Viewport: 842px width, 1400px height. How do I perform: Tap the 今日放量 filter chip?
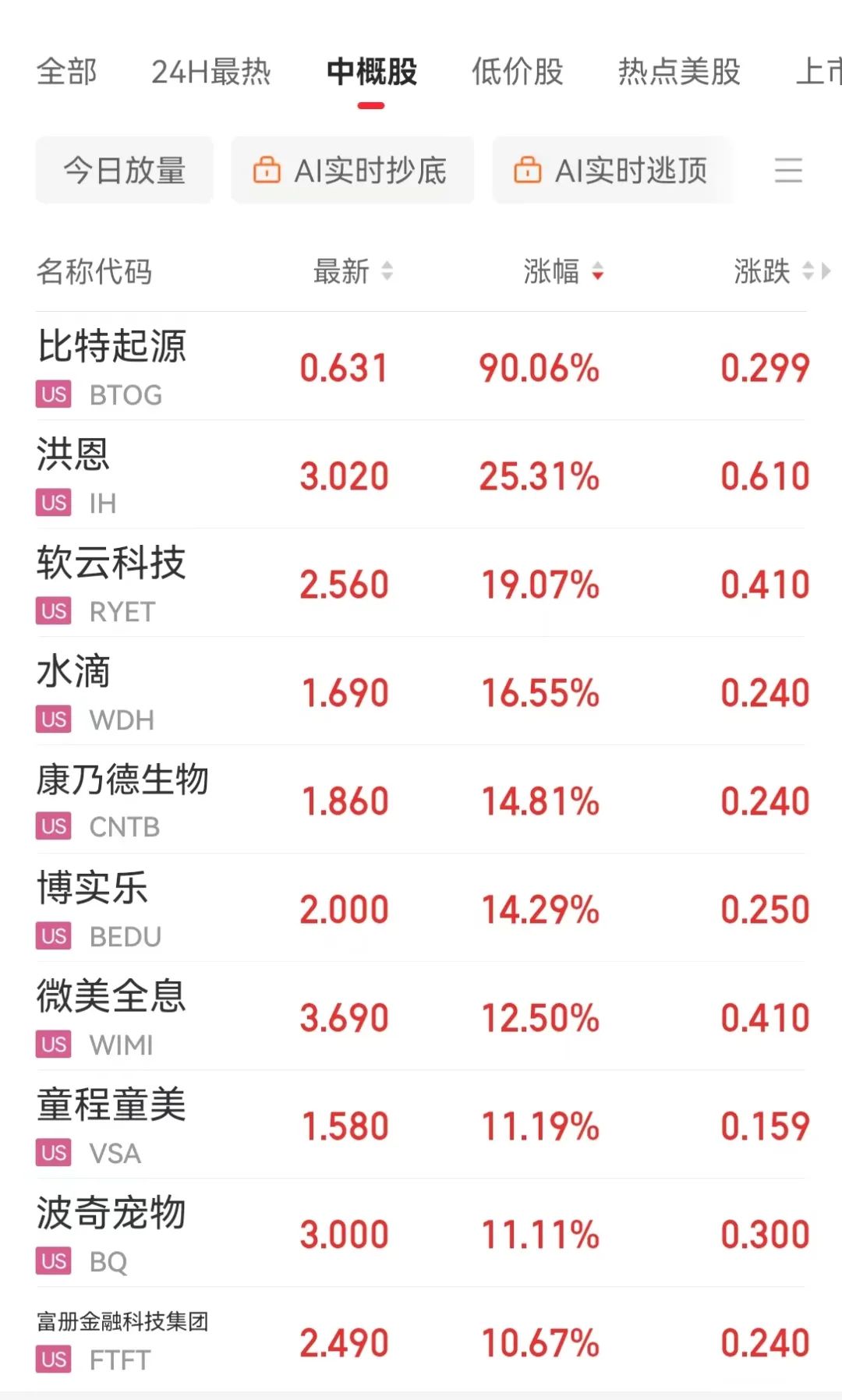point(124,170)
